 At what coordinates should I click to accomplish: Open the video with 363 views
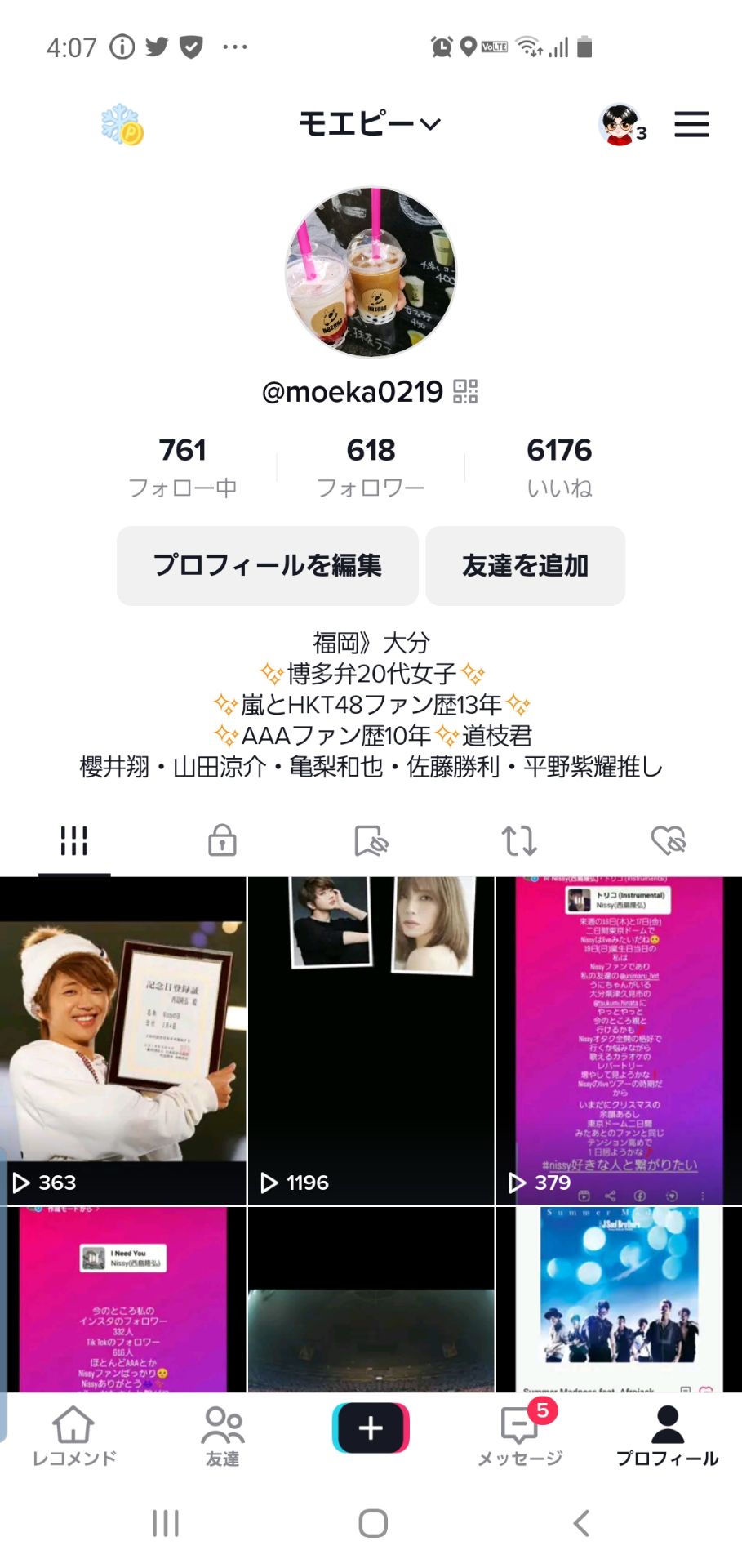pyautogui.click(x=122, y=1041)
